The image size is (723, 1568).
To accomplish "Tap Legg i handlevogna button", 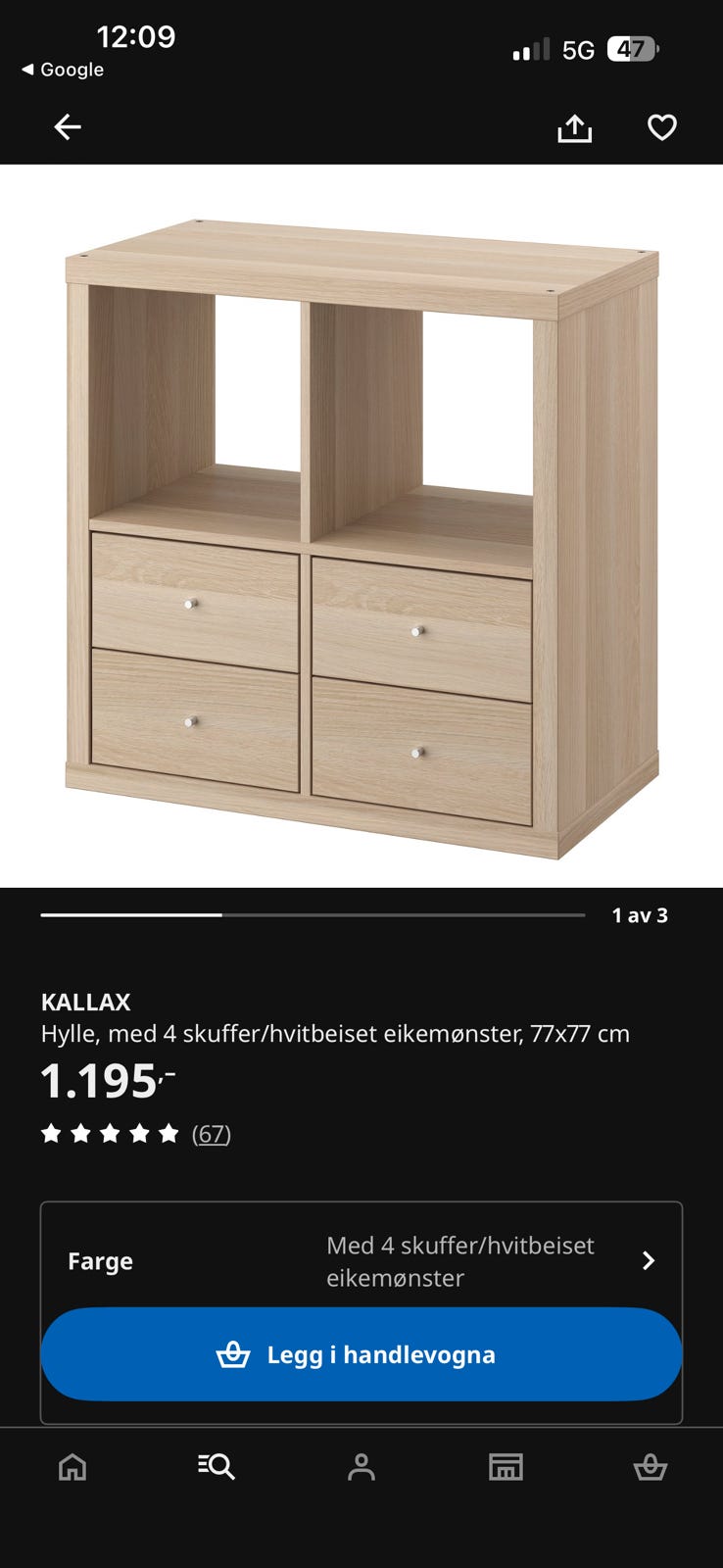I will point(361,1355).
